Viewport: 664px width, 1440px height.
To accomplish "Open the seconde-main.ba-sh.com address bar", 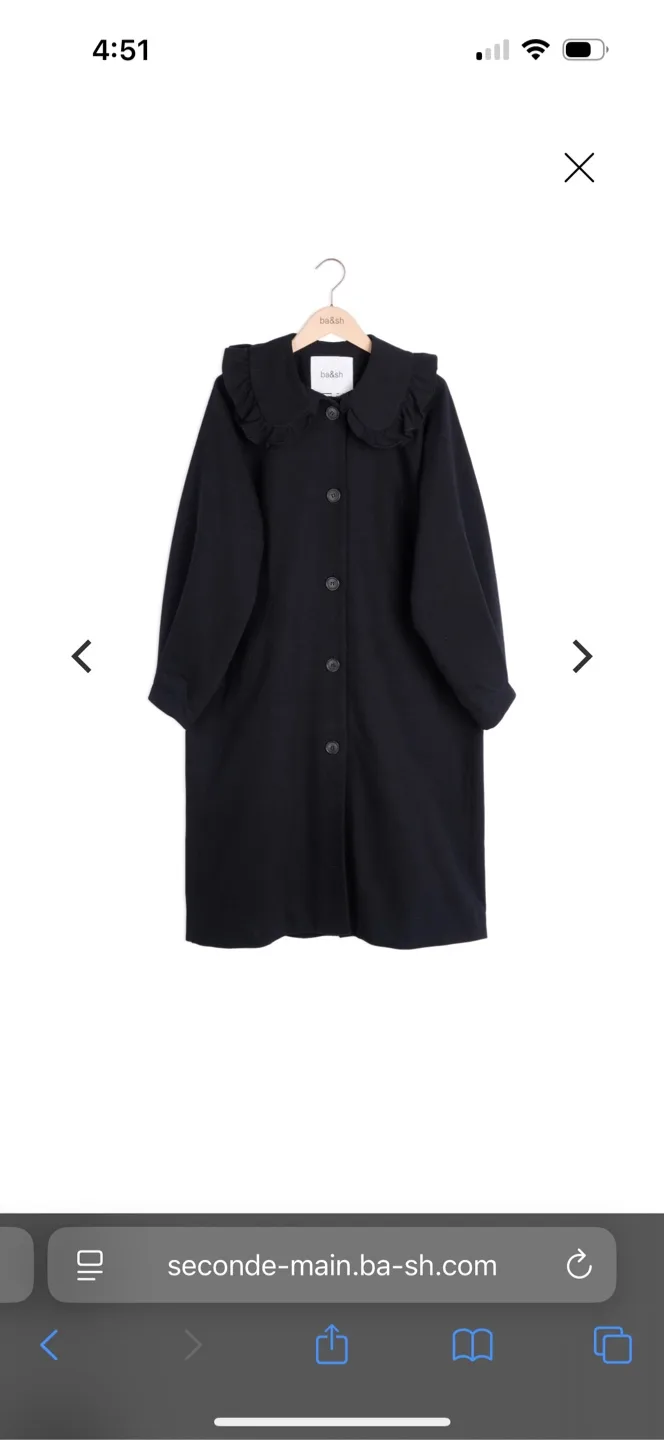I will pyautogui.click(x=332, y=1265).
